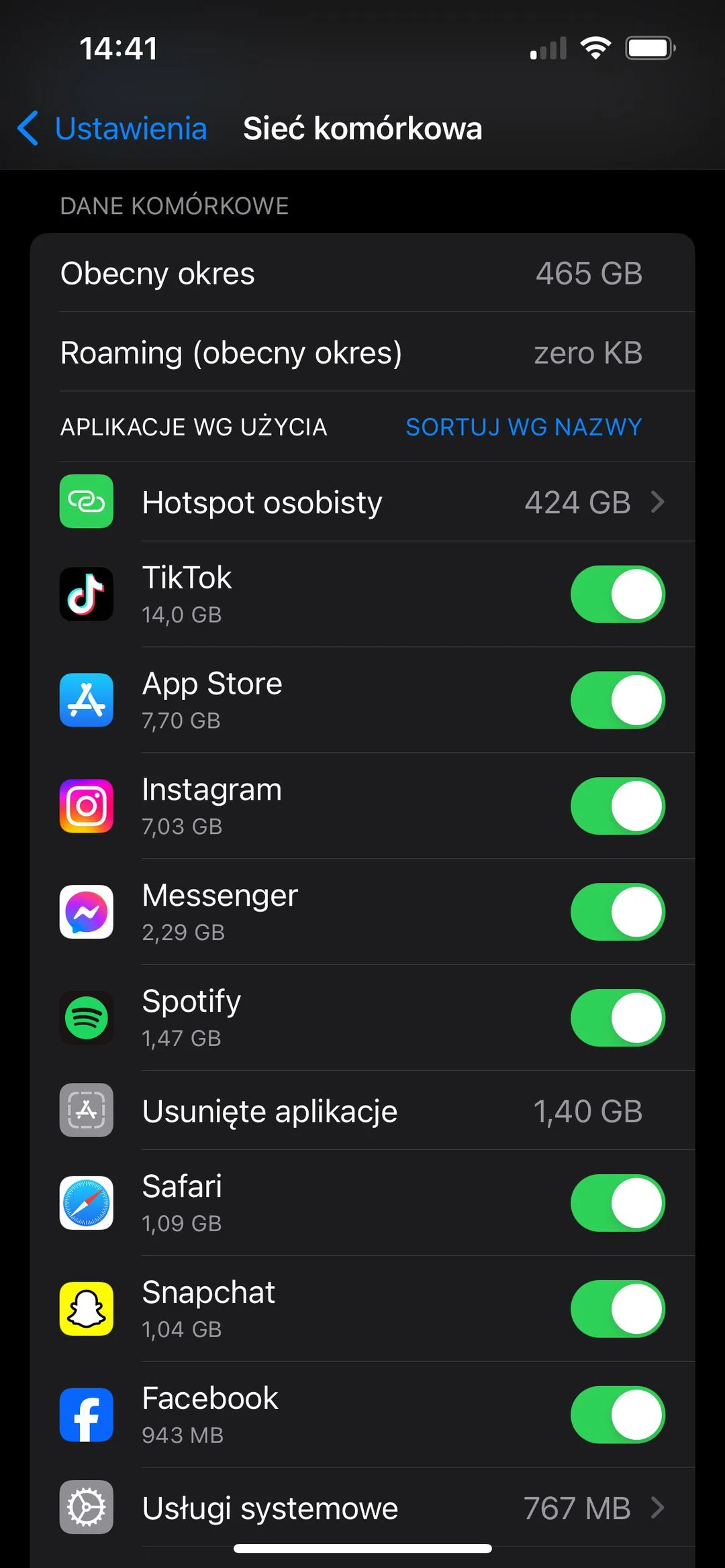Tap the Wi-Fi status icon
This screenshot has height=1568, width=725.
pos(596,47)
